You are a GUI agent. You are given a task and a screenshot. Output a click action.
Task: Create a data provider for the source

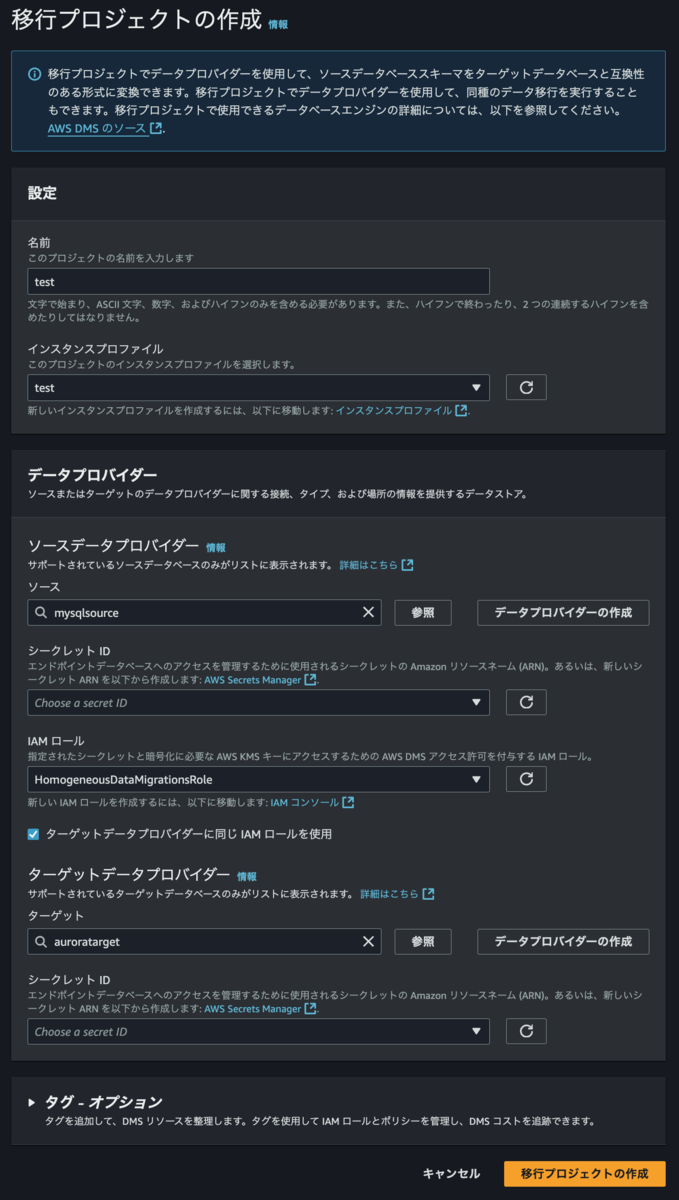[x=563, y=612]
